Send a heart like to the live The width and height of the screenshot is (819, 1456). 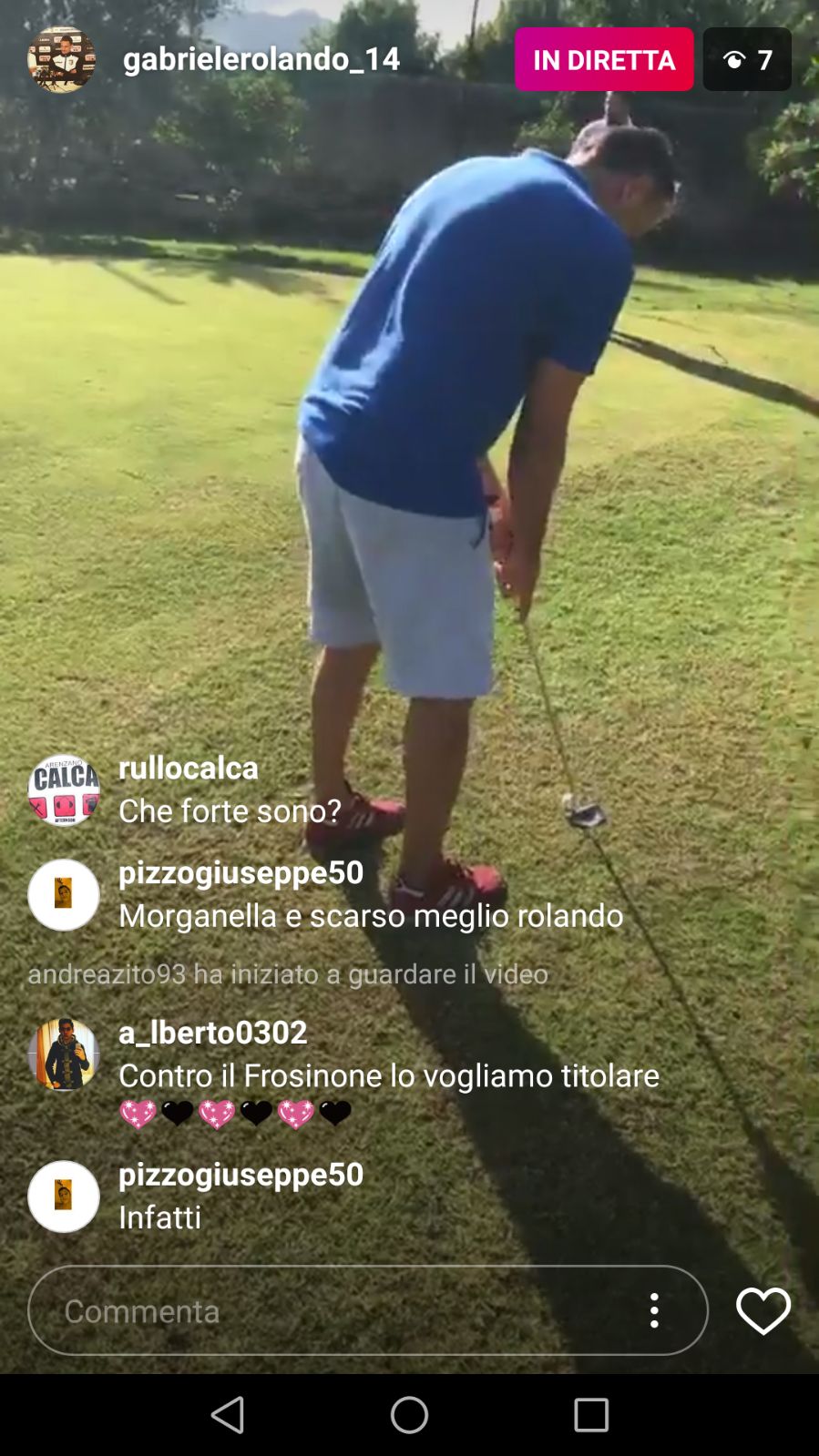[x=763, y=1310]
